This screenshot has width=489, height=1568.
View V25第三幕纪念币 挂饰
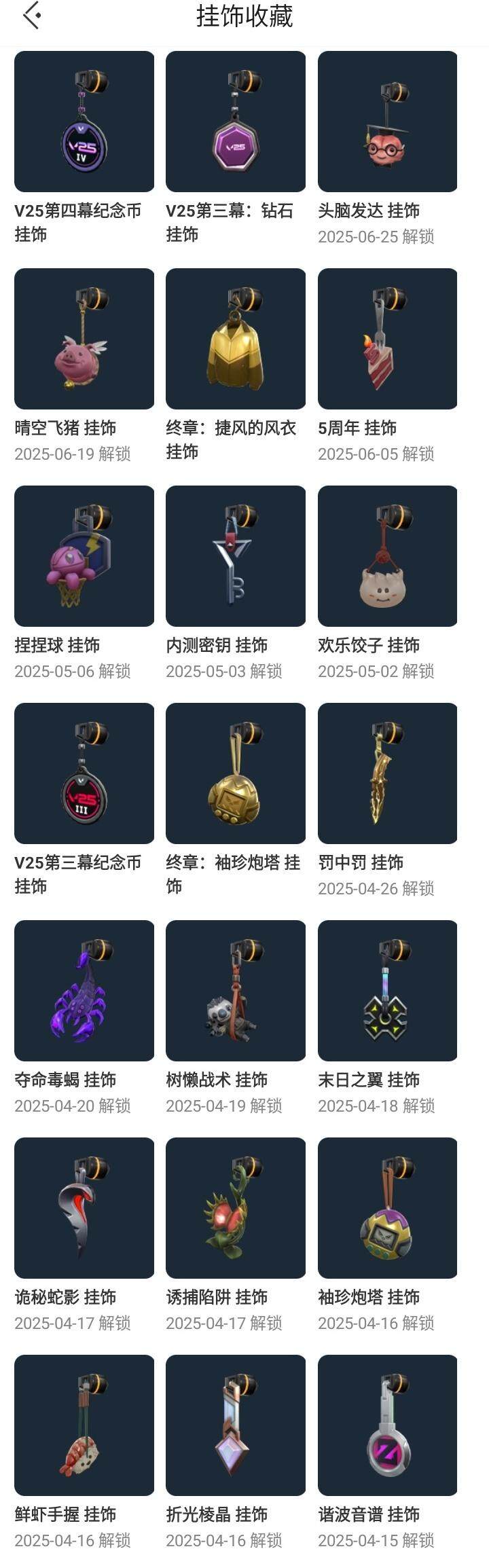click(x=84, y=773)
